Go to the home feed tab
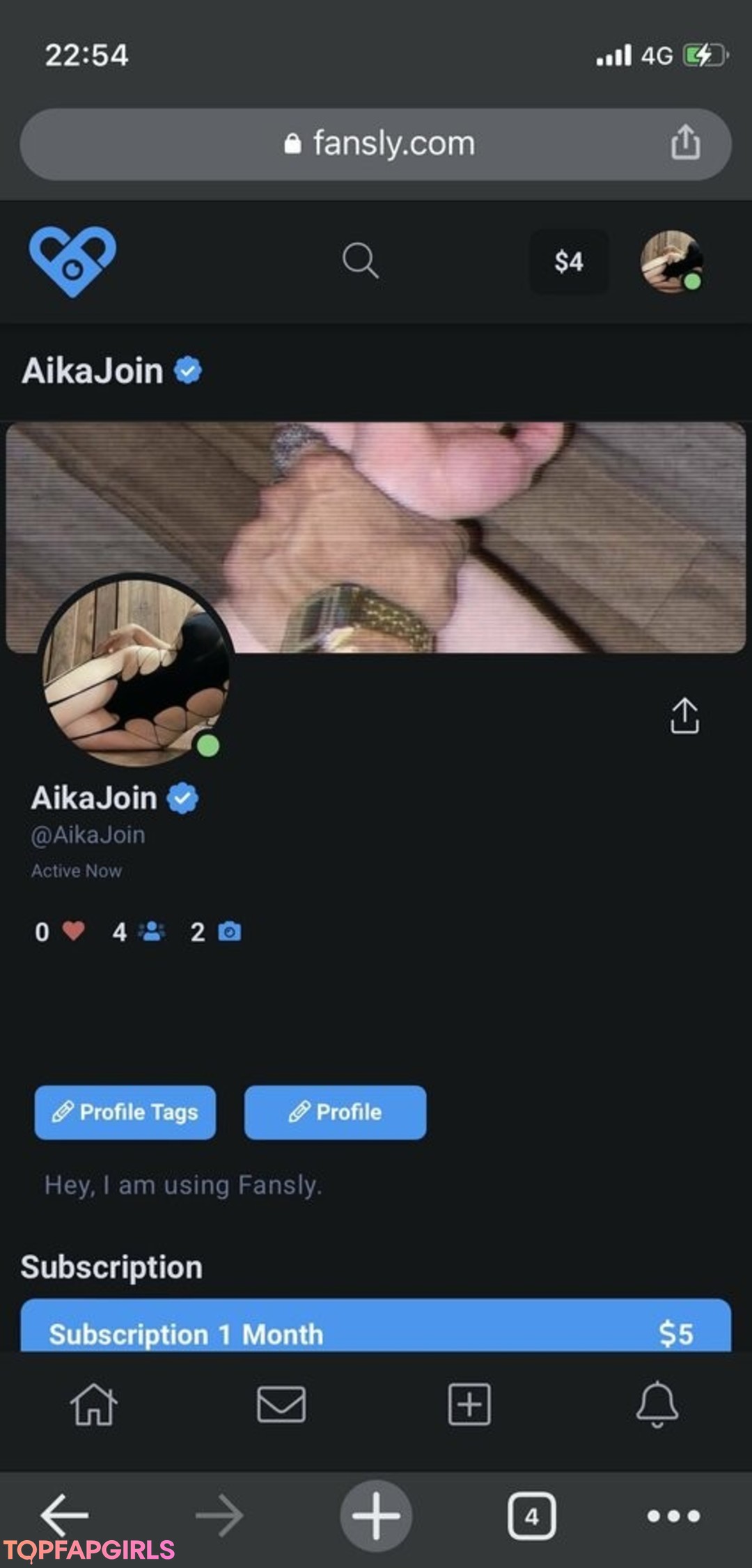The width and height of the screenshot is (752, 1568). pyautogui.click(x=94, y=1404)
